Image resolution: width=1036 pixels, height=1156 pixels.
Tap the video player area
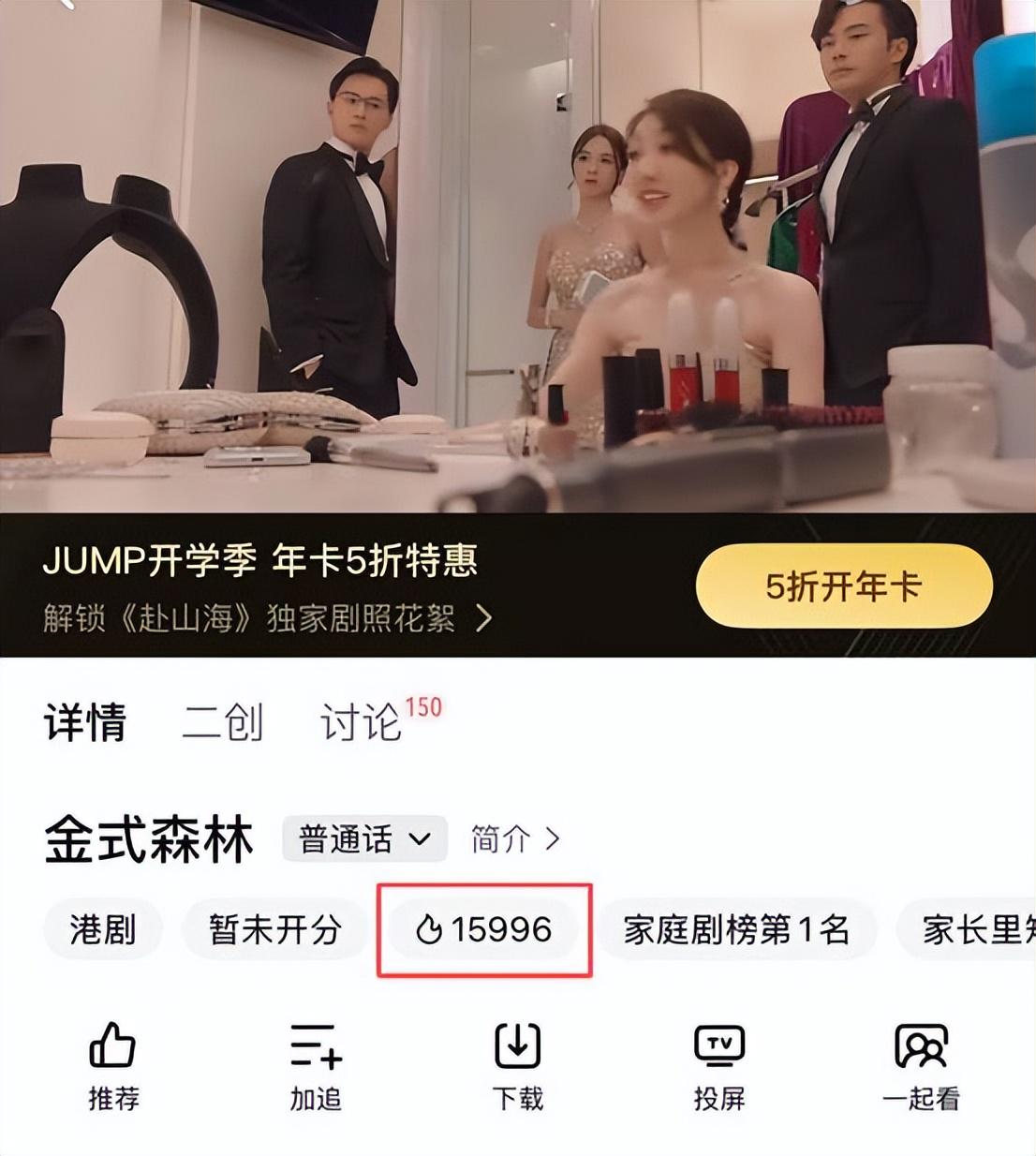(518, 253)
